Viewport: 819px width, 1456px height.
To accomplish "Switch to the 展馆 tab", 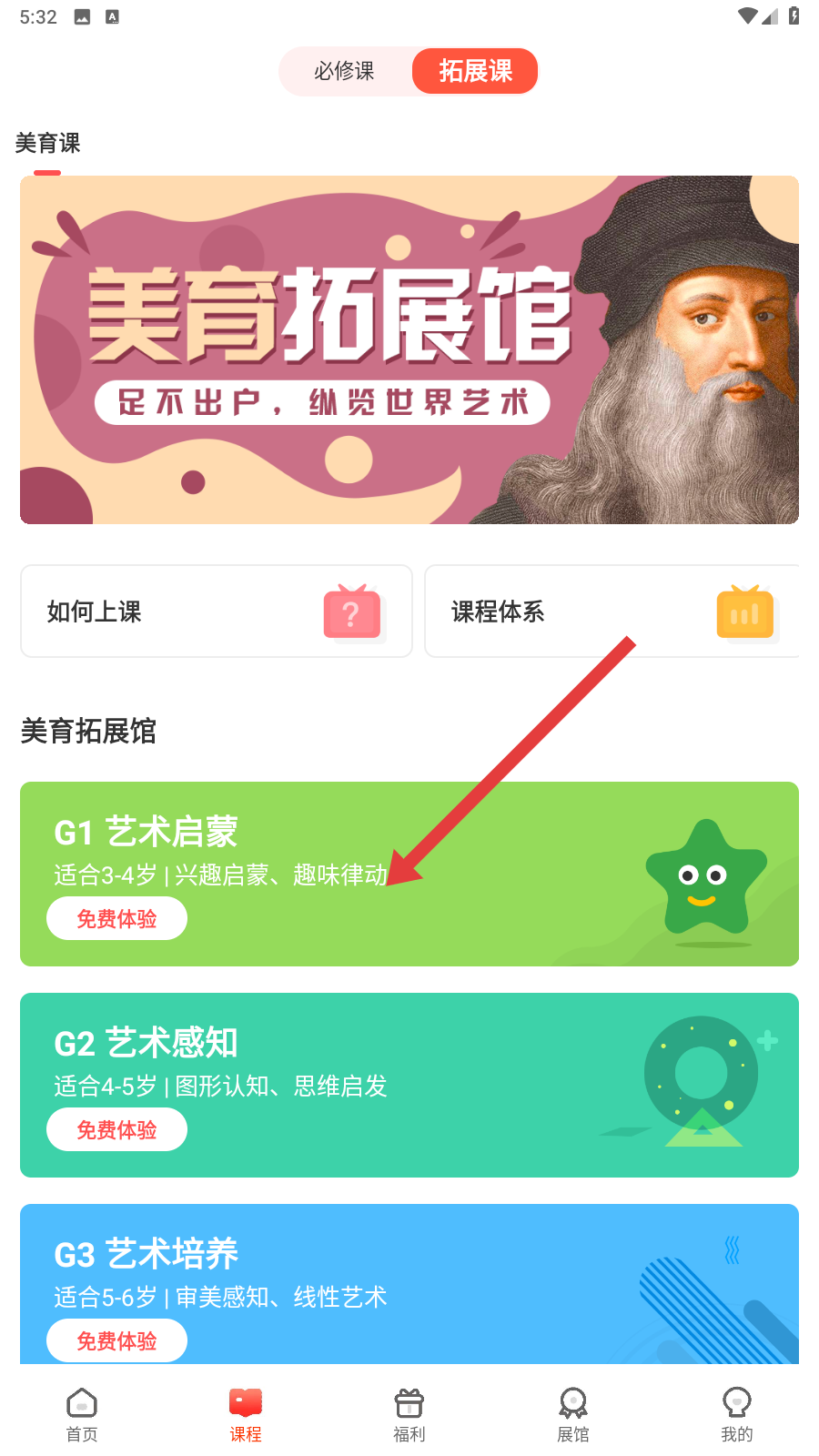I will [x=573, y=1415].
